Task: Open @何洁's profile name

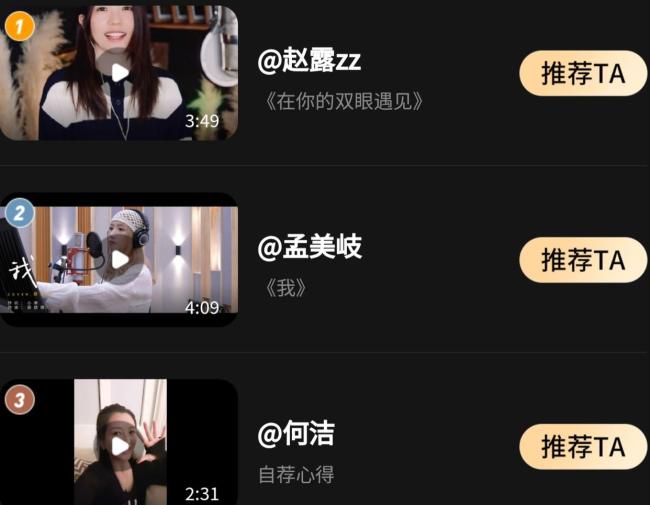Action: 296,434
